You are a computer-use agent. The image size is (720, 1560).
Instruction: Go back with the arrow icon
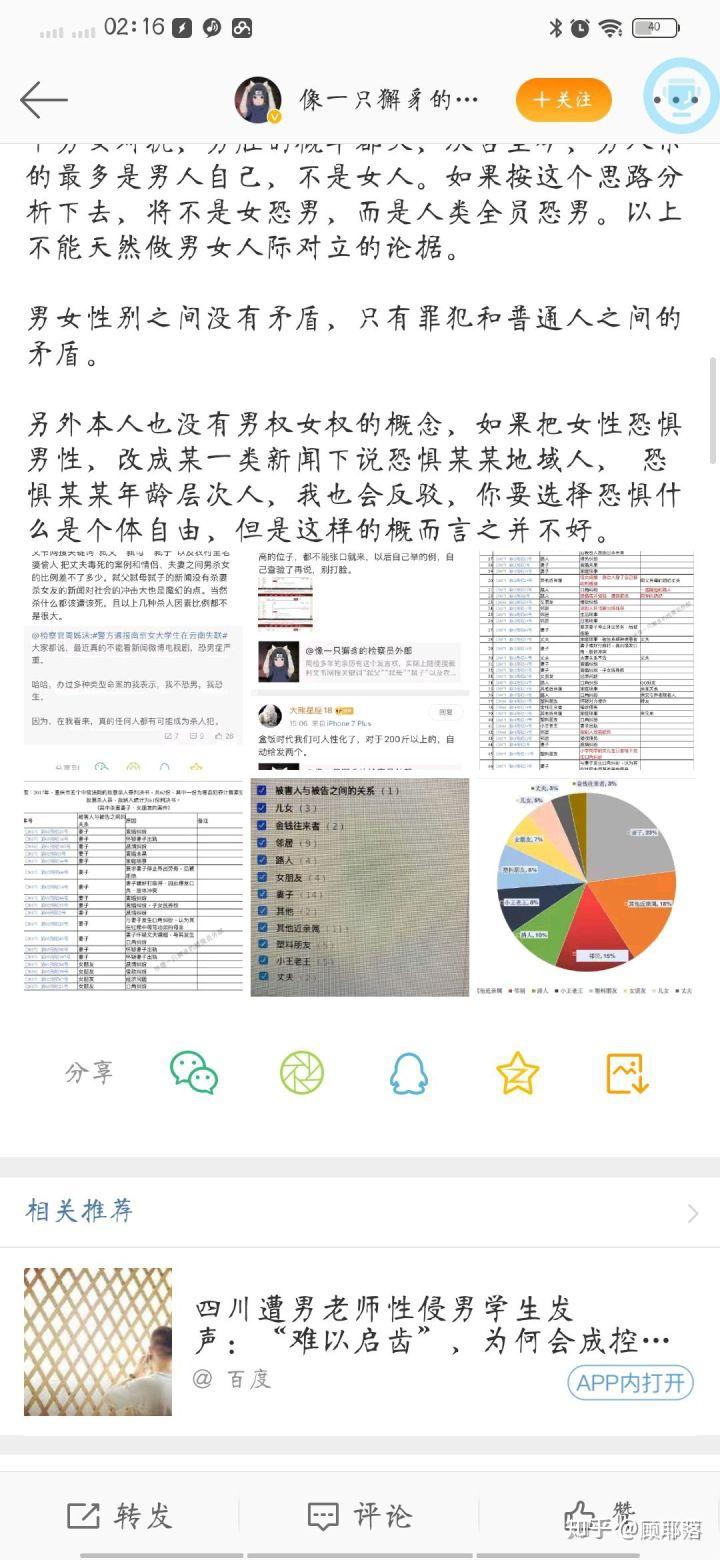click(43, 100)
